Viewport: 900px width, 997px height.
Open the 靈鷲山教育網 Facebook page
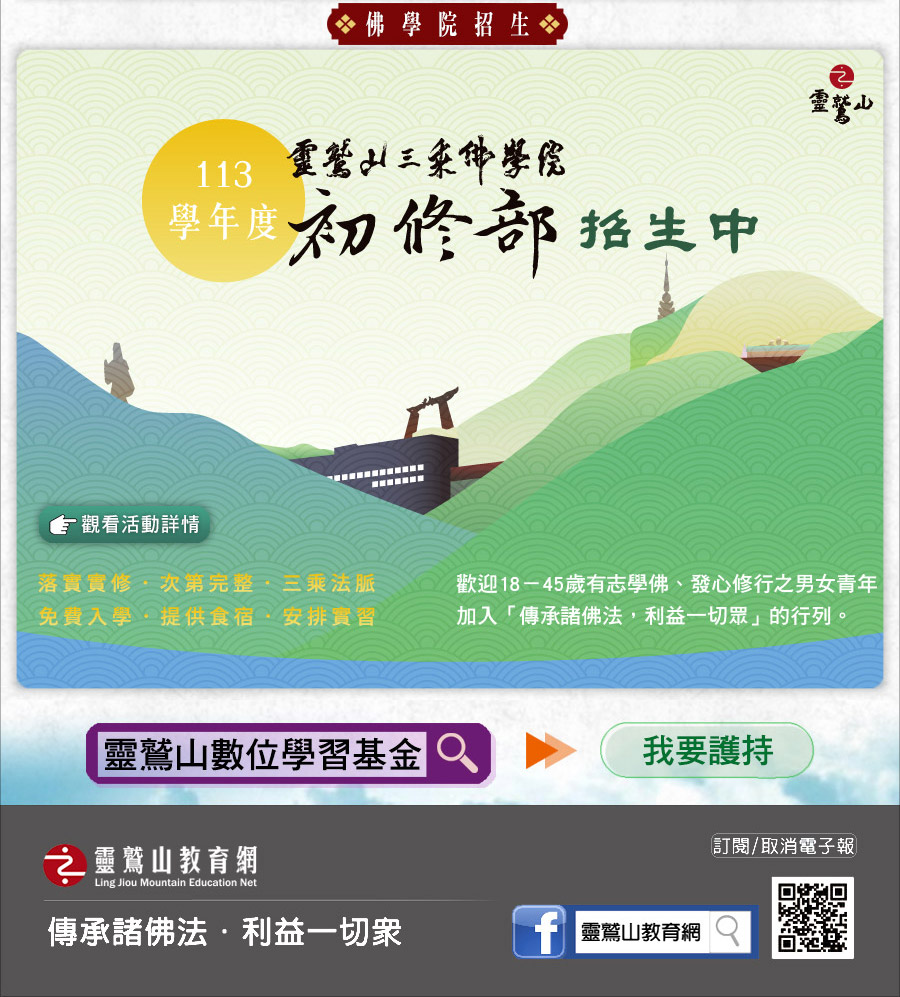(x=634, y=932)
